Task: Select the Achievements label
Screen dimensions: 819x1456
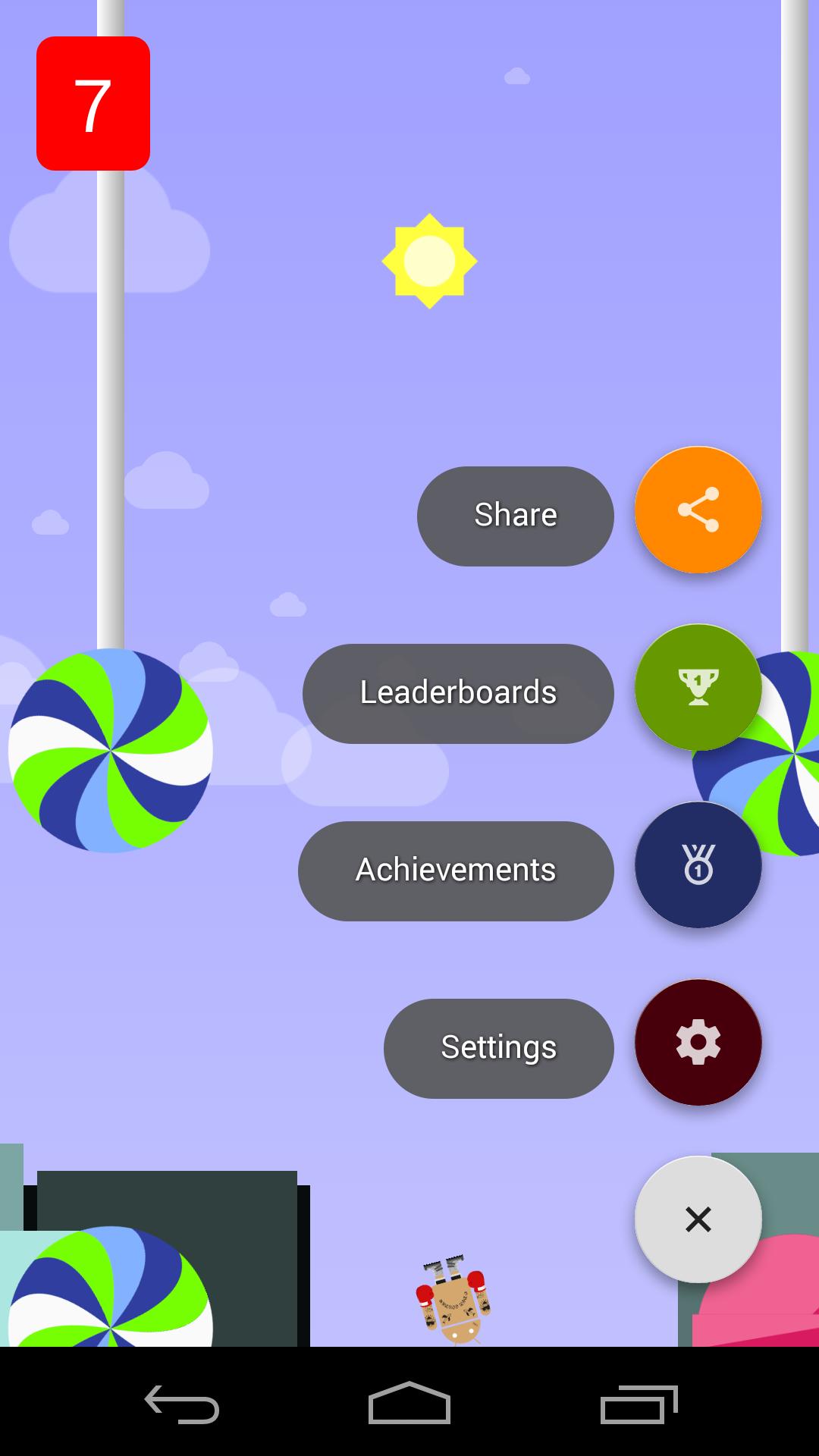Action: tap(456, 871)
